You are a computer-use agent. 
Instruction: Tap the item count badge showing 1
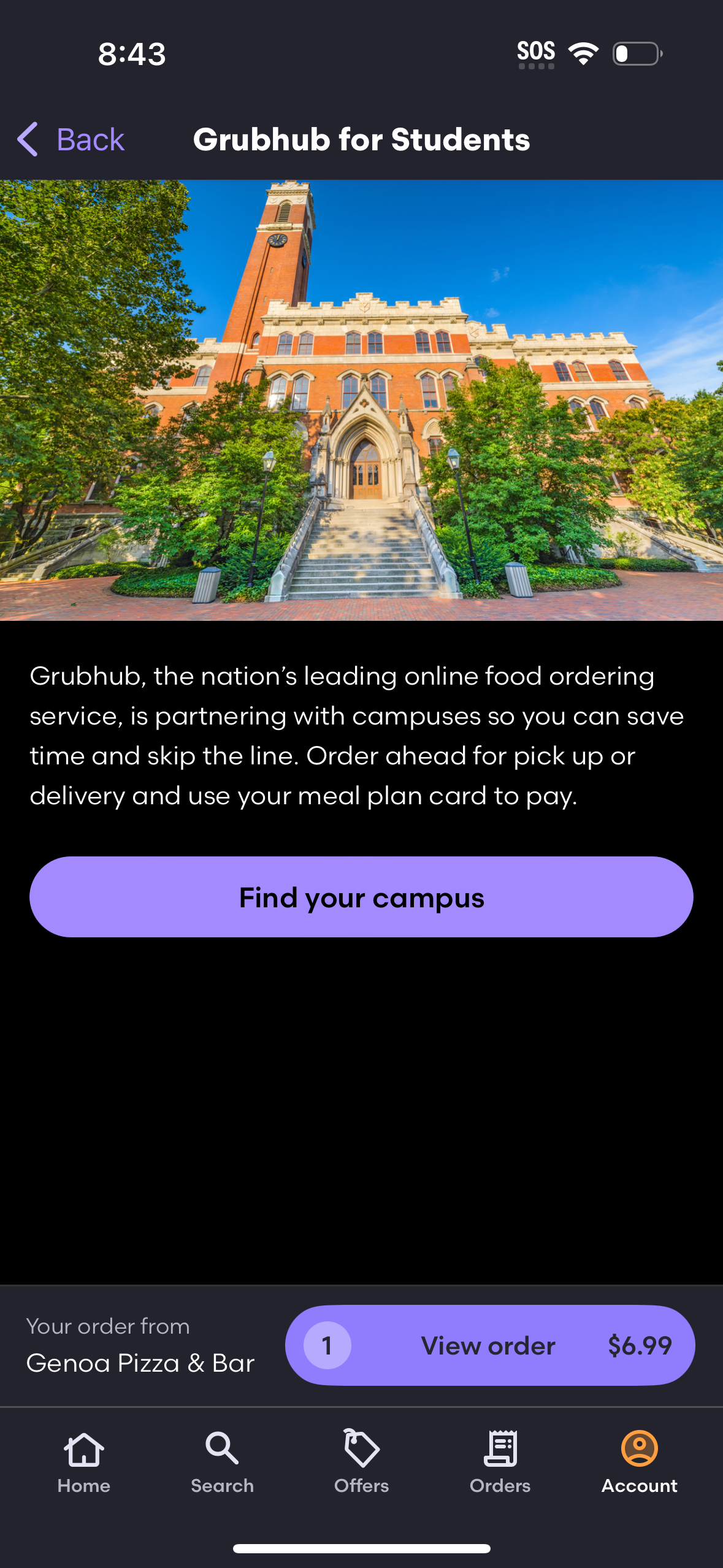click(x=326, y=1345)
